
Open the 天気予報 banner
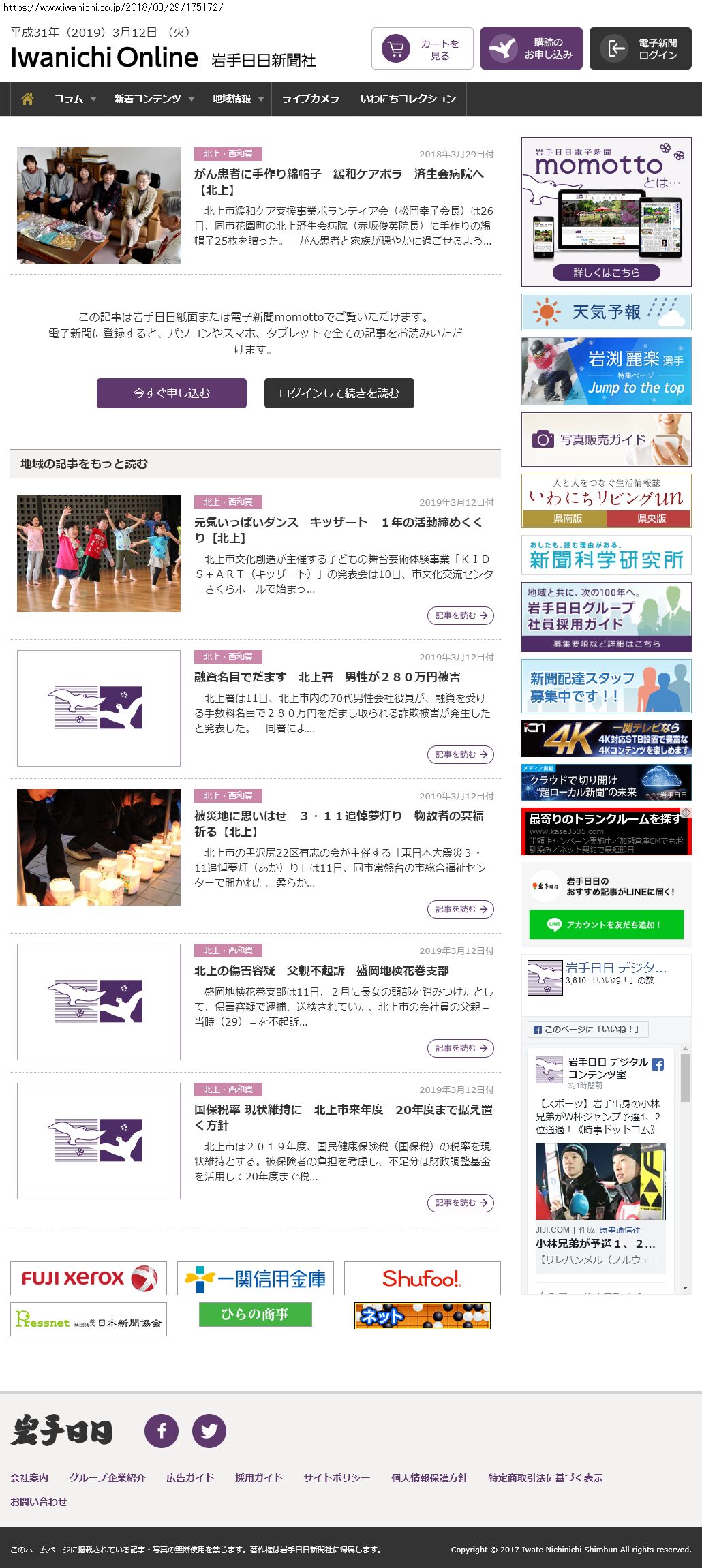[606, 312]
